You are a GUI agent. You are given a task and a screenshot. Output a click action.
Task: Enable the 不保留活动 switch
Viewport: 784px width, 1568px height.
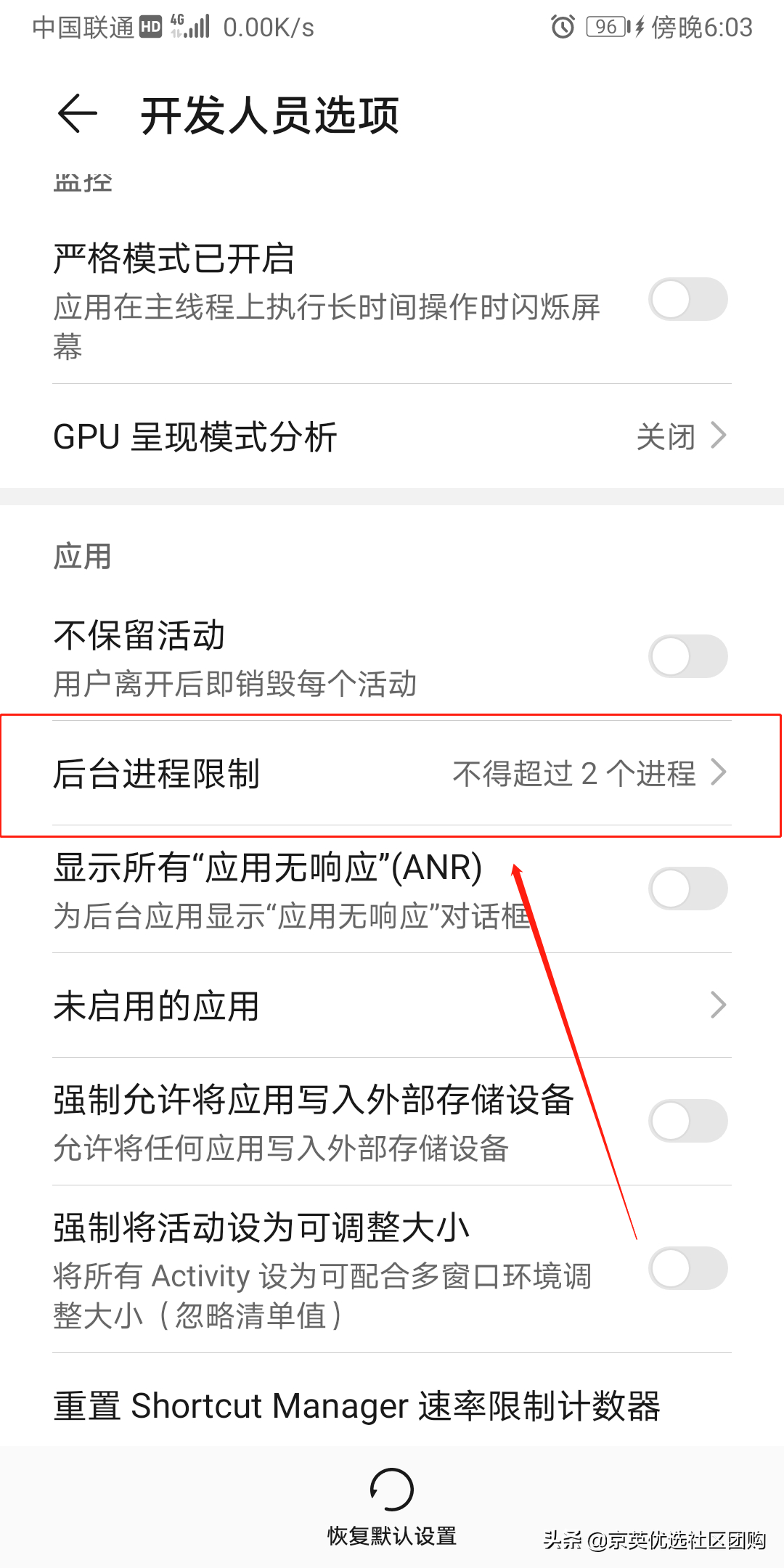pos(688,656)
